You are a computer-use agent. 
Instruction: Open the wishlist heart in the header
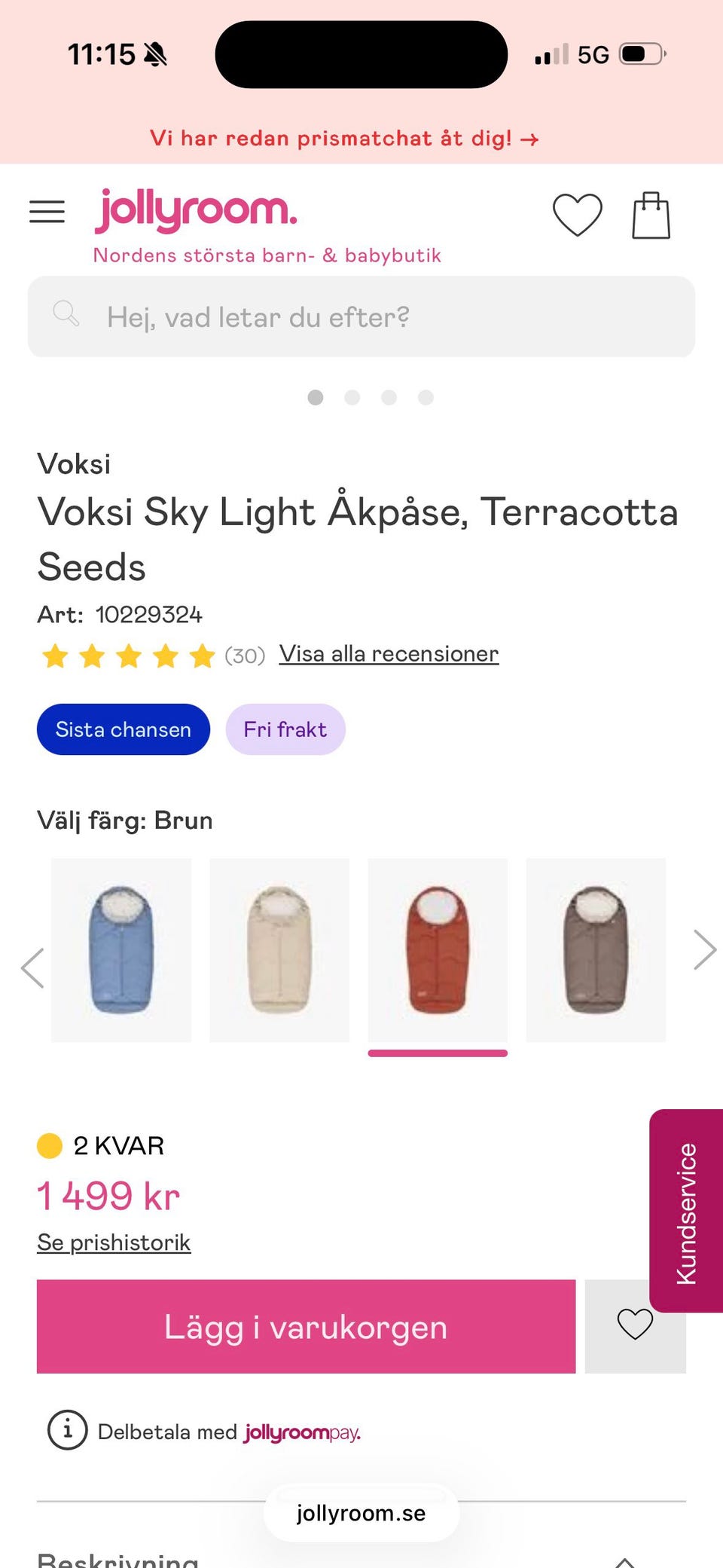577,215
